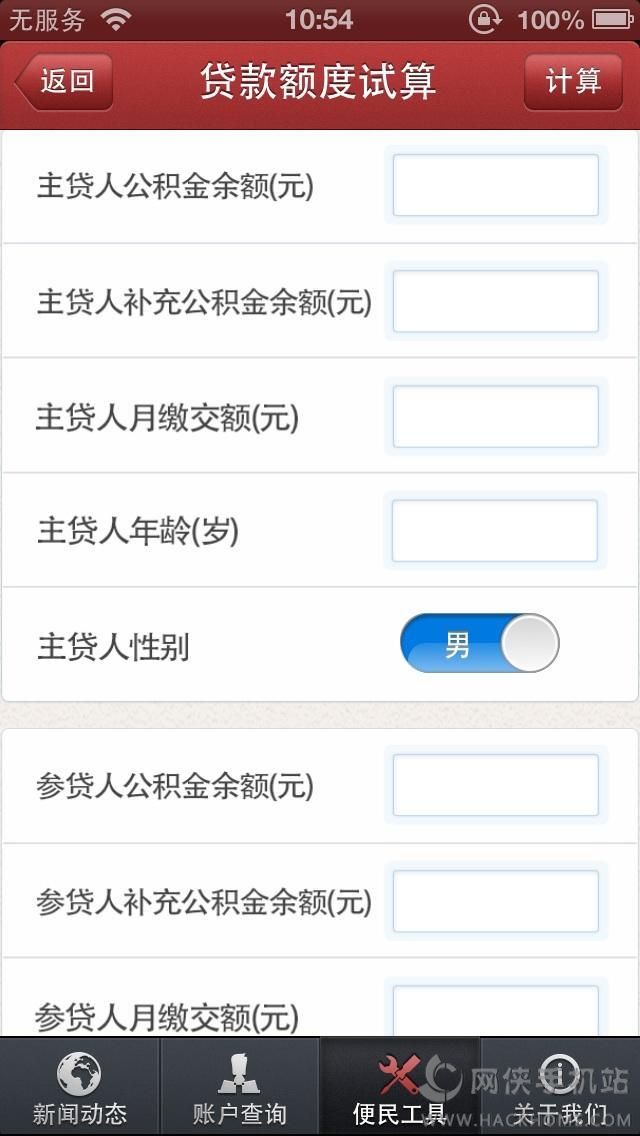Open the 账户查询 tab
Viewport: 640px width, 1136px height.
240,1088
